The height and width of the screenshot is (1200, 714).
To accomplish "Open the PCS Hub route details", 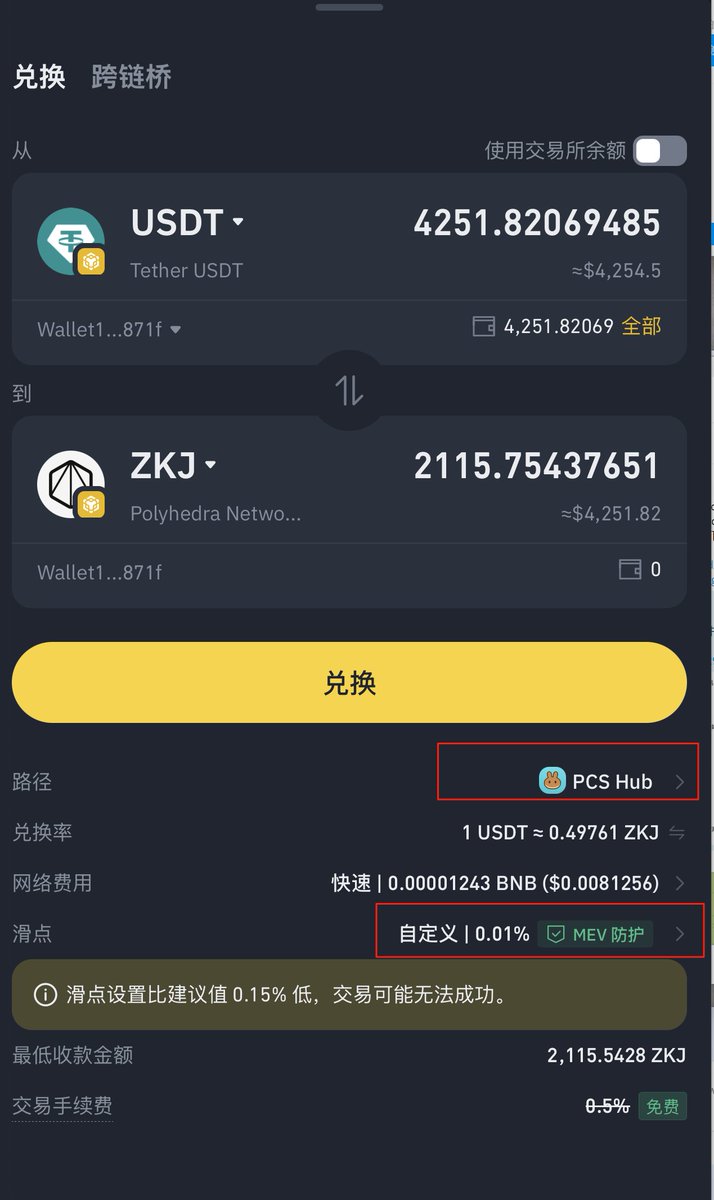I will 610,782.
